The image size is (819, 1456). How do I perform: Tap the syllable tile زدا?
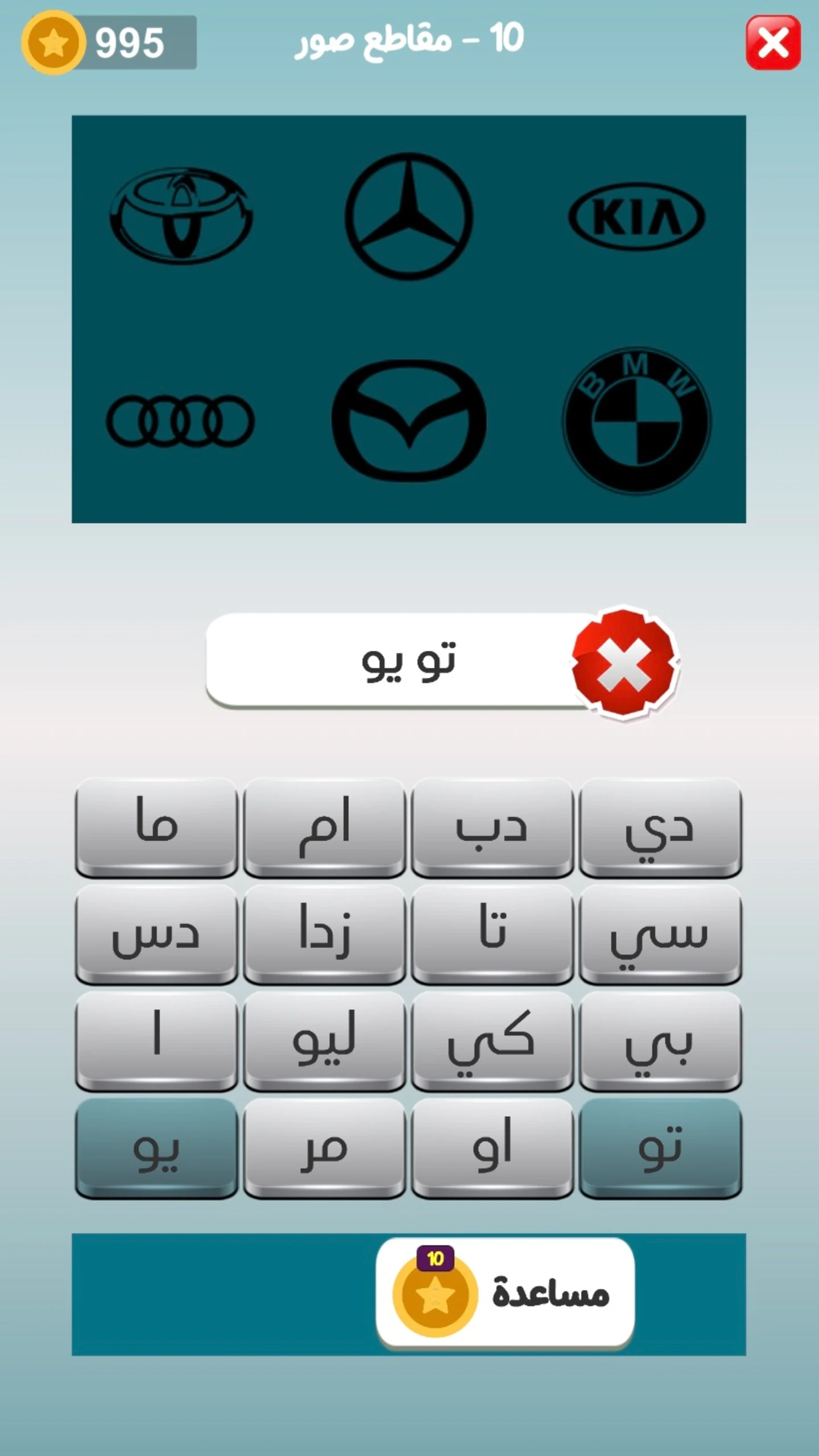tap(324, 934)
